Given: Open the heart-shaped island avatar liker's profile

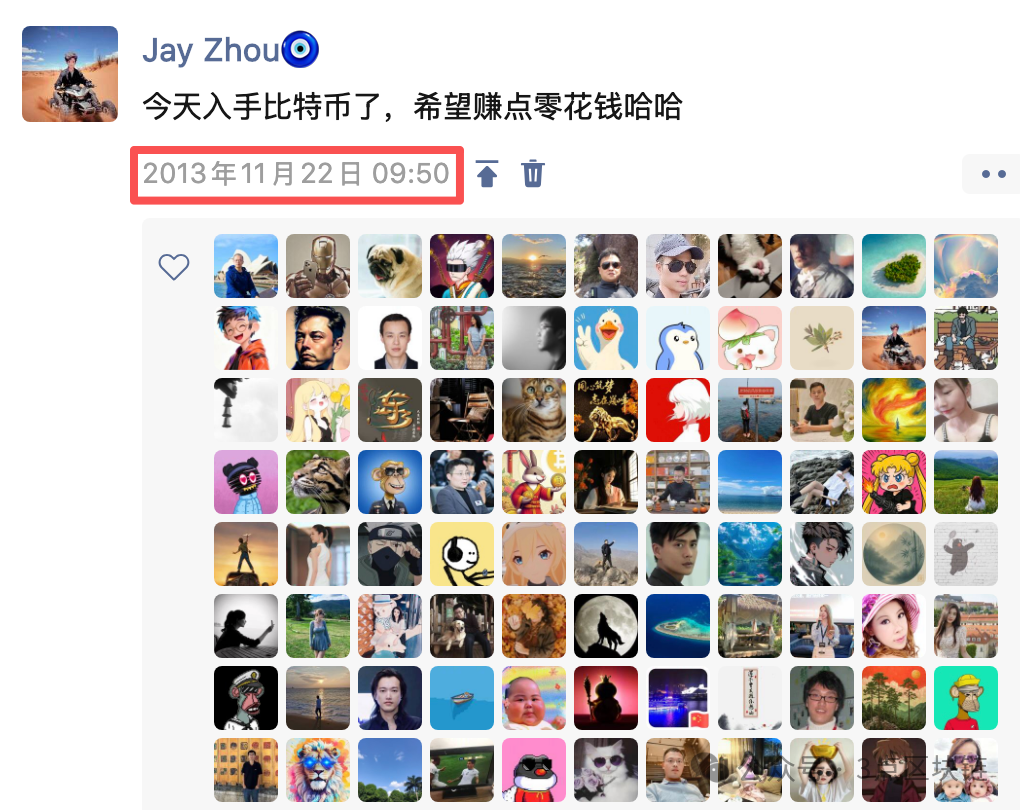Looking at the screenshot, I should pyautogui.click(x=894, y=266).
